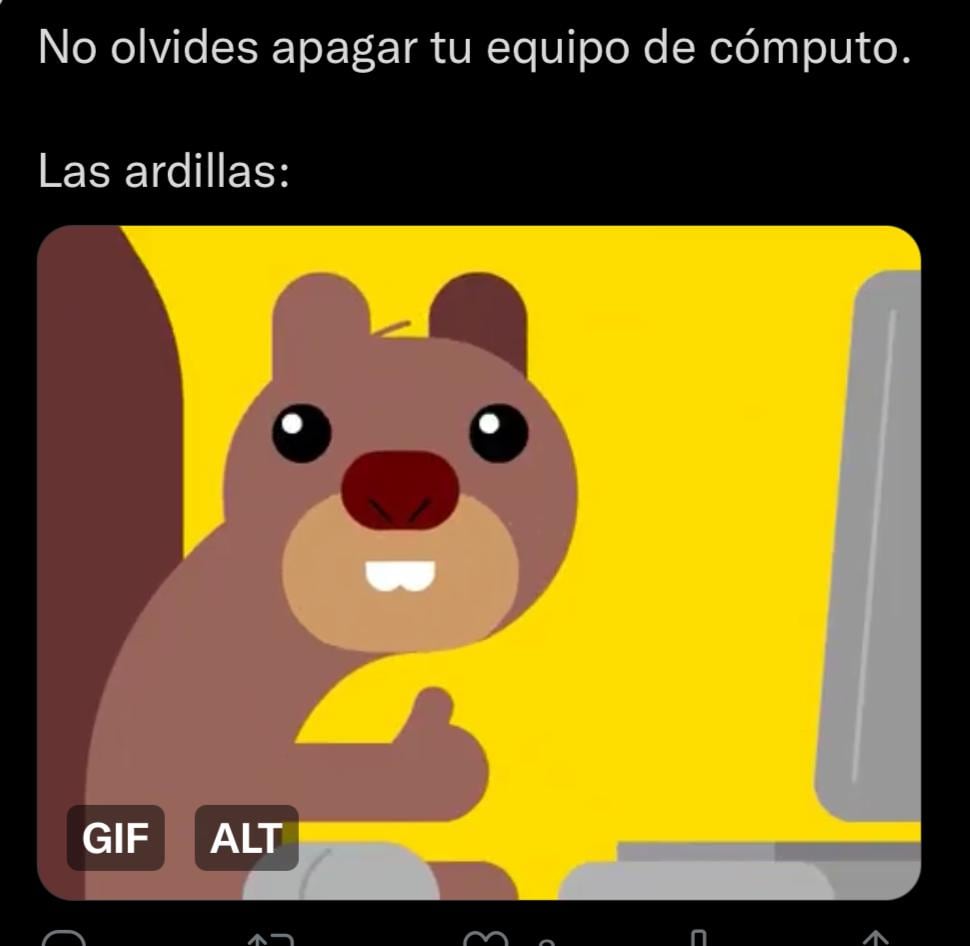This screenshot has height=946, width=970.
Task: Show the ALT image description
Action: [x=246, y=838]
